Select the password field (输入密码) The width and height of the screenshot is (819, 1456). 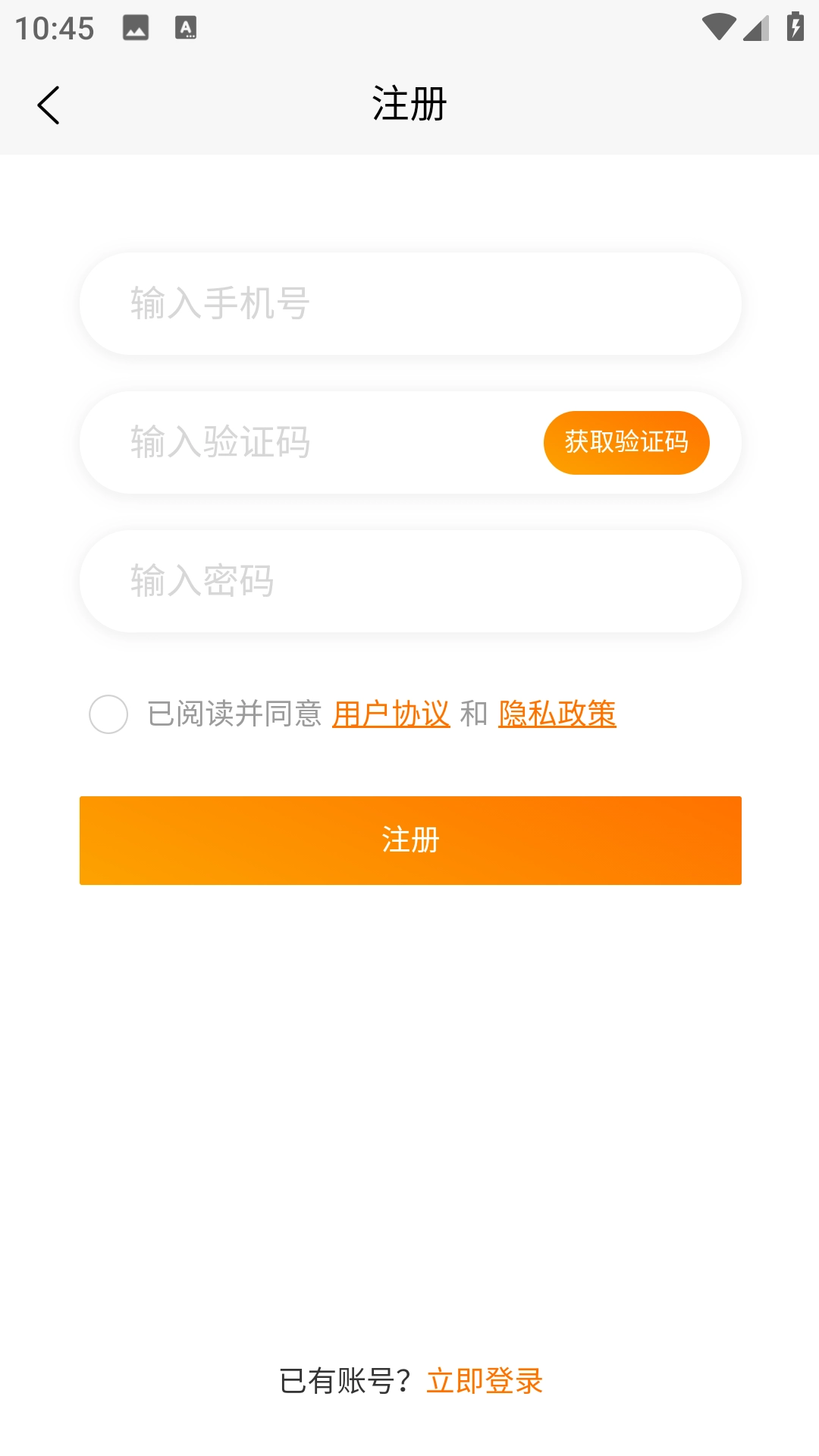point(409,581)
